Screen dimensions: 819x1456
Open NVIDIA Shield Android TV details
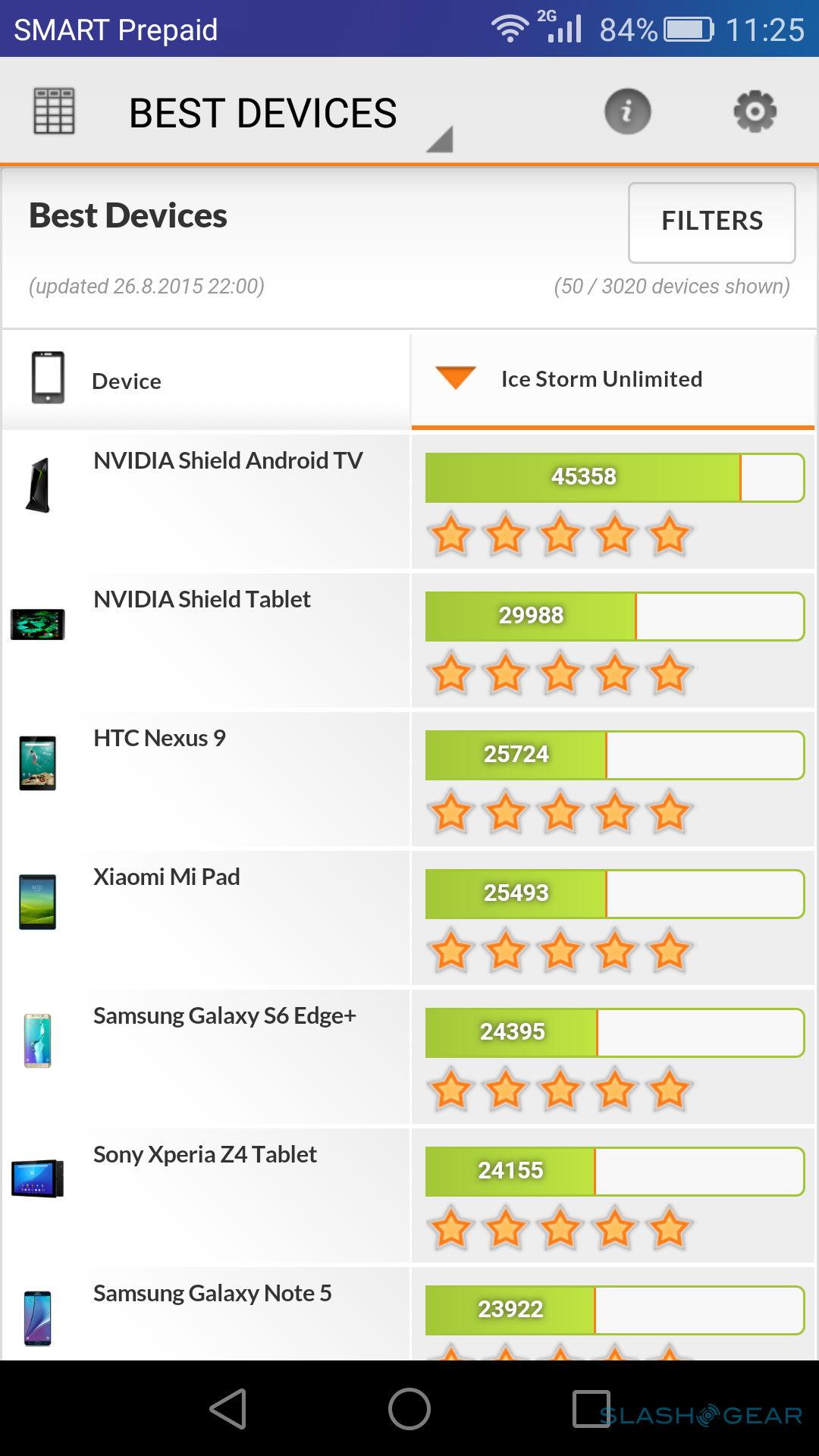pyautogui.click(x=227, y=461)
